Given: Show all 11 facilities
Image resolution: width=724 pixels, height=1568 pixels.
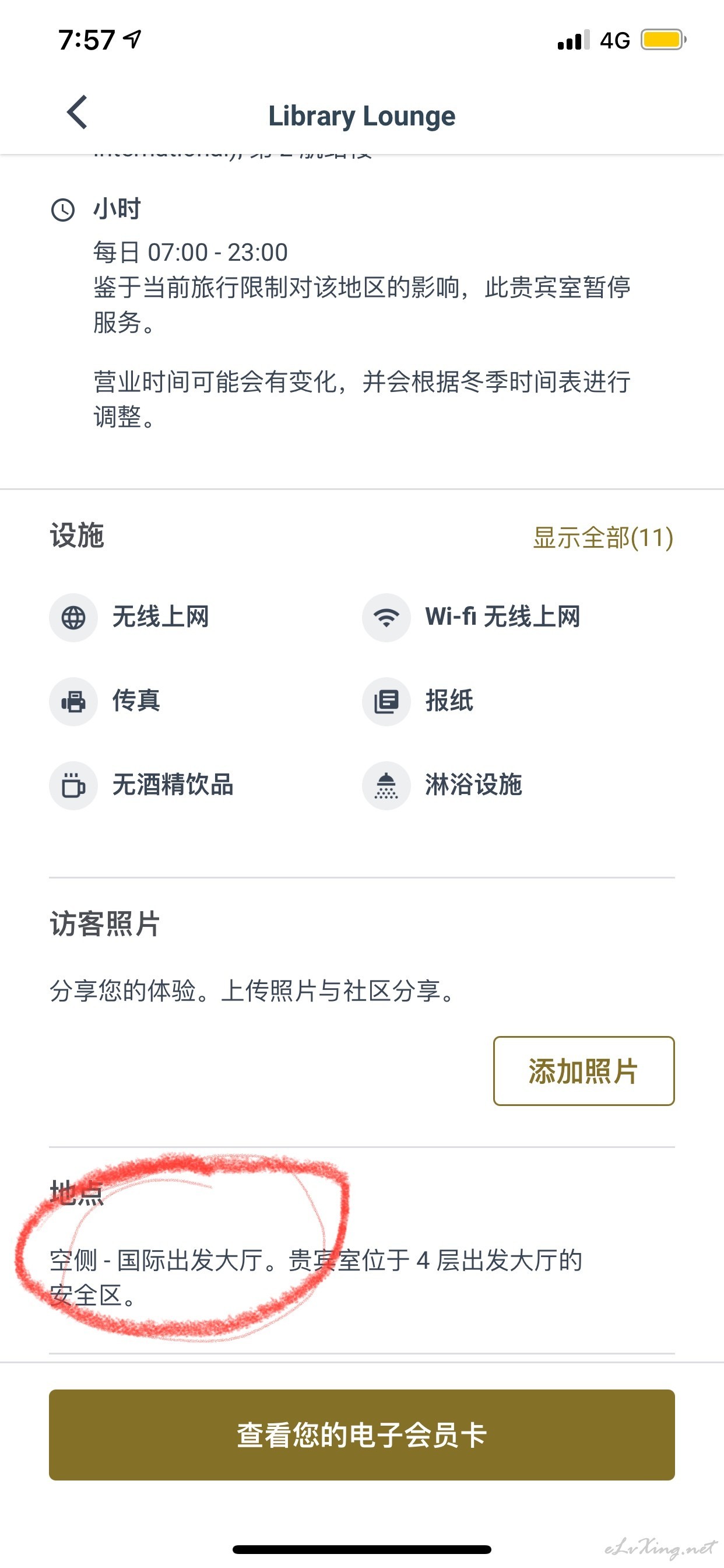Looking at the screenshot, I should point(602,537).
